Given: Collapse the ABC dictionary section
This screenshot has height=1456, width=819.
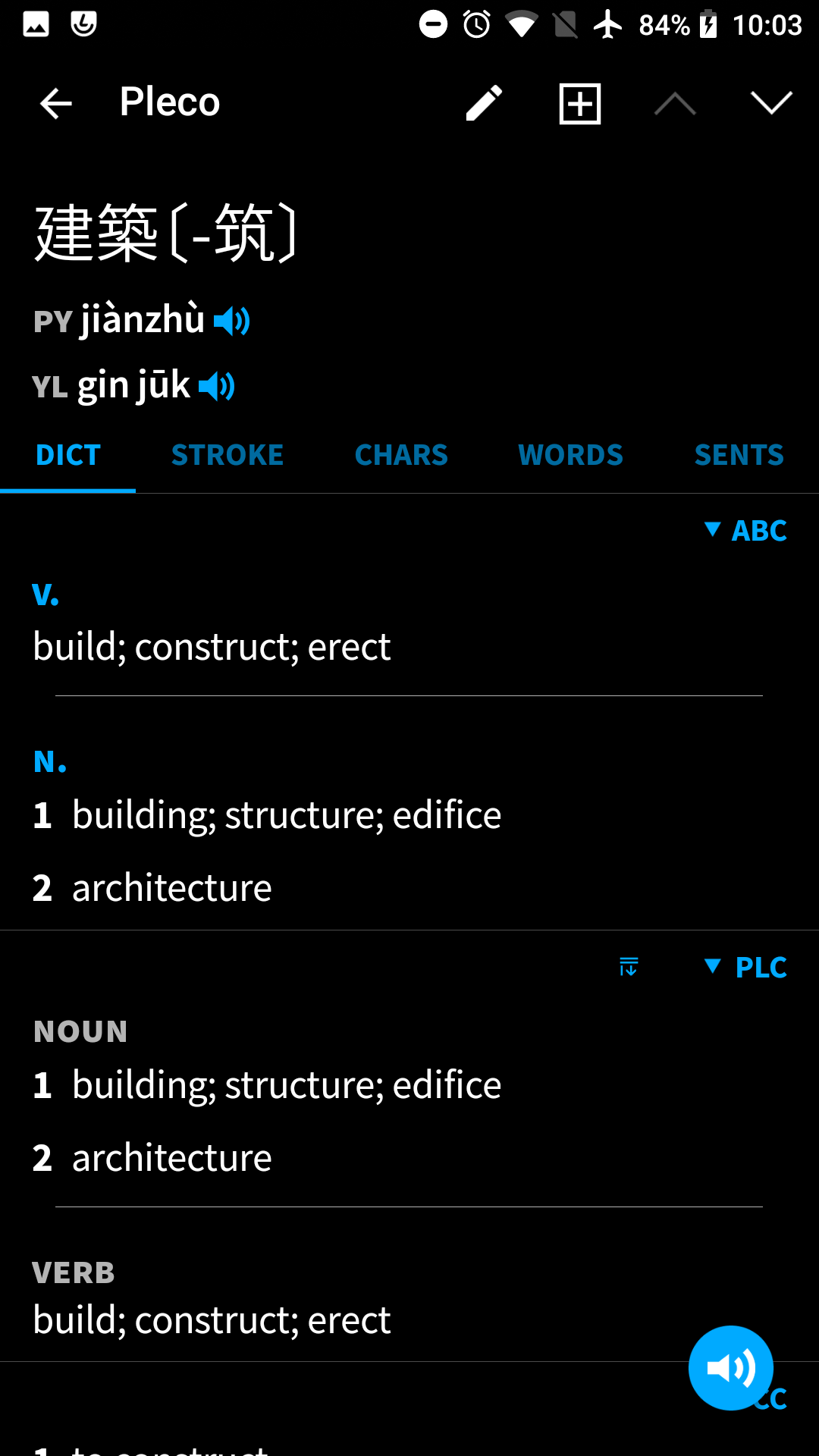Looking at the screenshot, I should 745,530.
